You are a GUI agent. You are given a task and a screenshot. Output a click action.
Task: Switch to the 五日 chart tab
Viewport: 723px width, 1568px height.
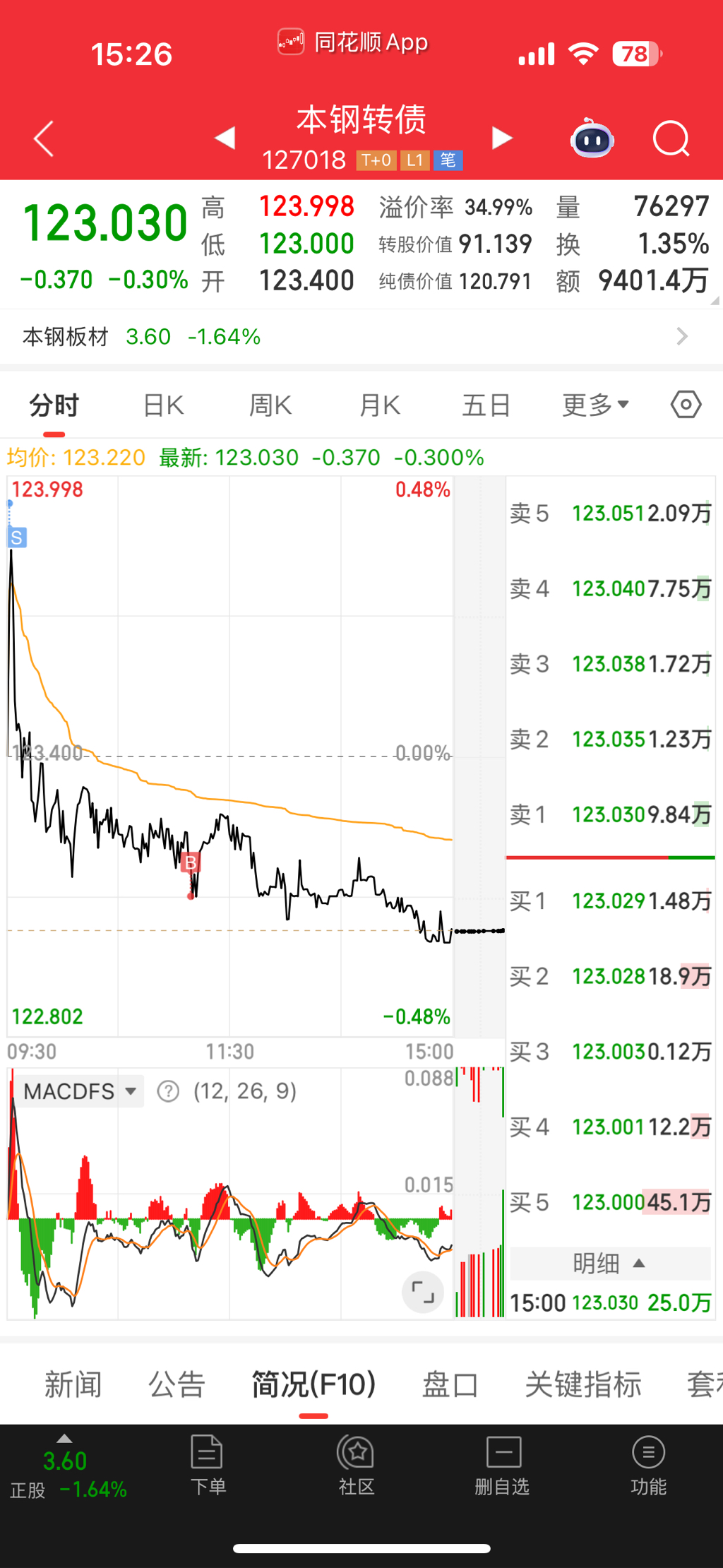pos(486,405)
